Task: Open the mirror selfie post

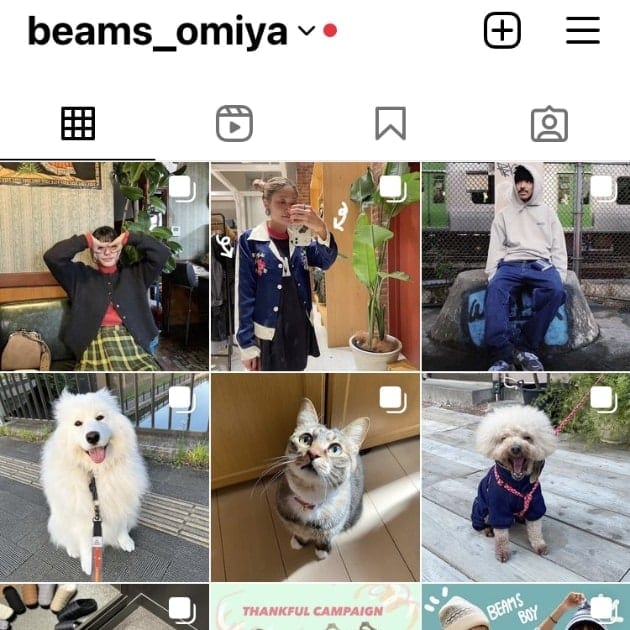Action: (x=314, y=266)
